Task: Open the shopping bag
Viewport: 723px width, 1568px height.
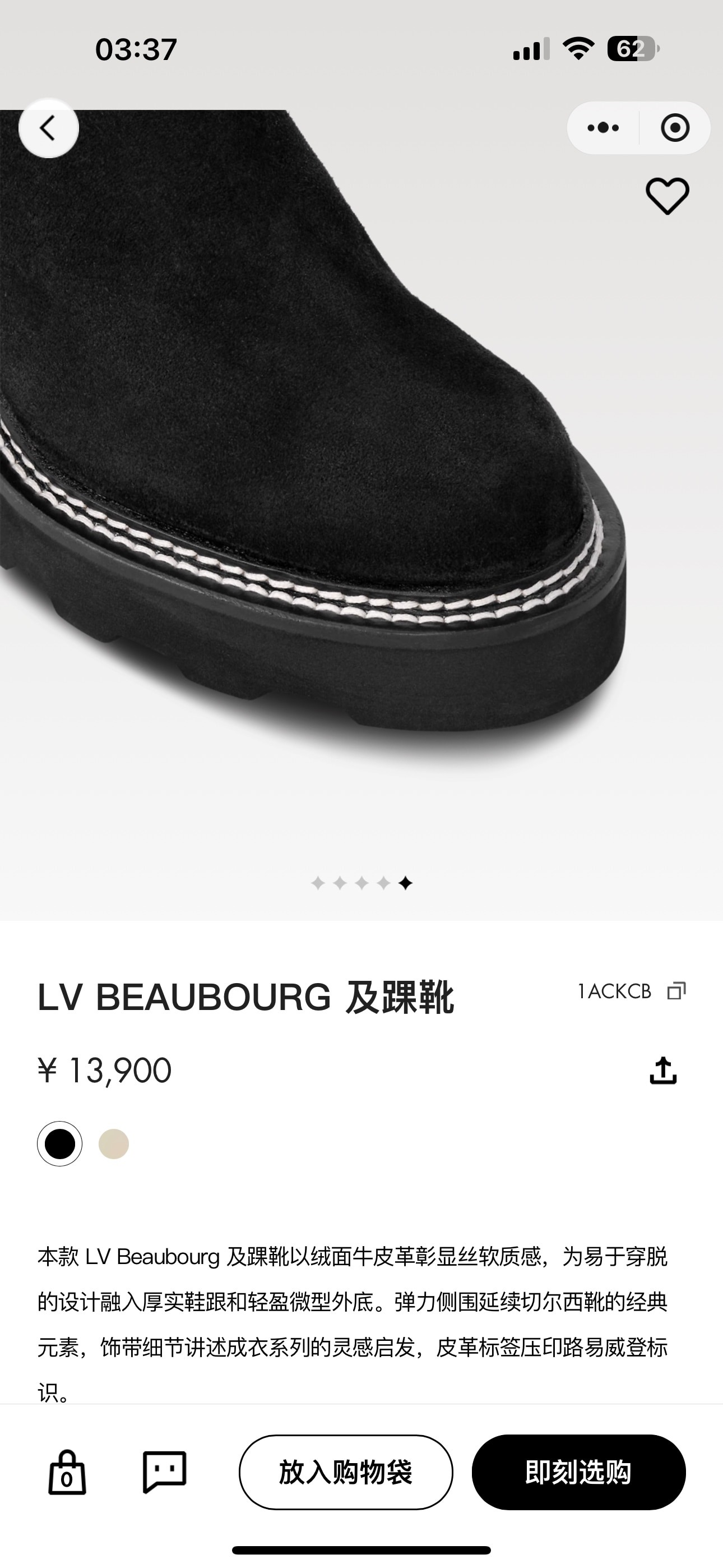Action: [x=67, y=1473]
